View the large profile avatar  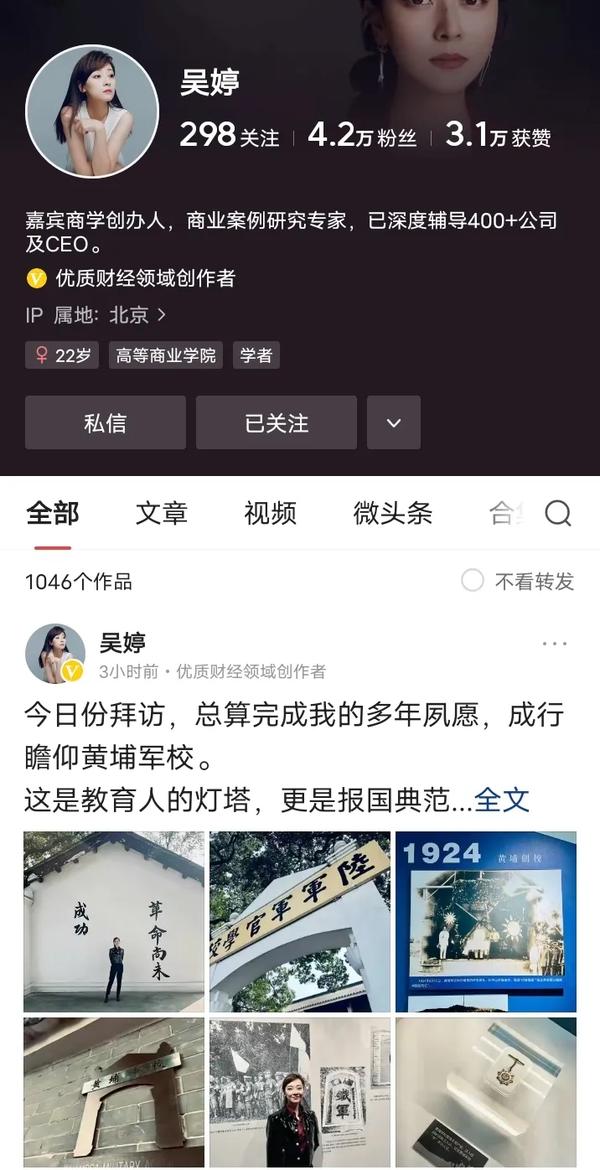coord(92,112)
